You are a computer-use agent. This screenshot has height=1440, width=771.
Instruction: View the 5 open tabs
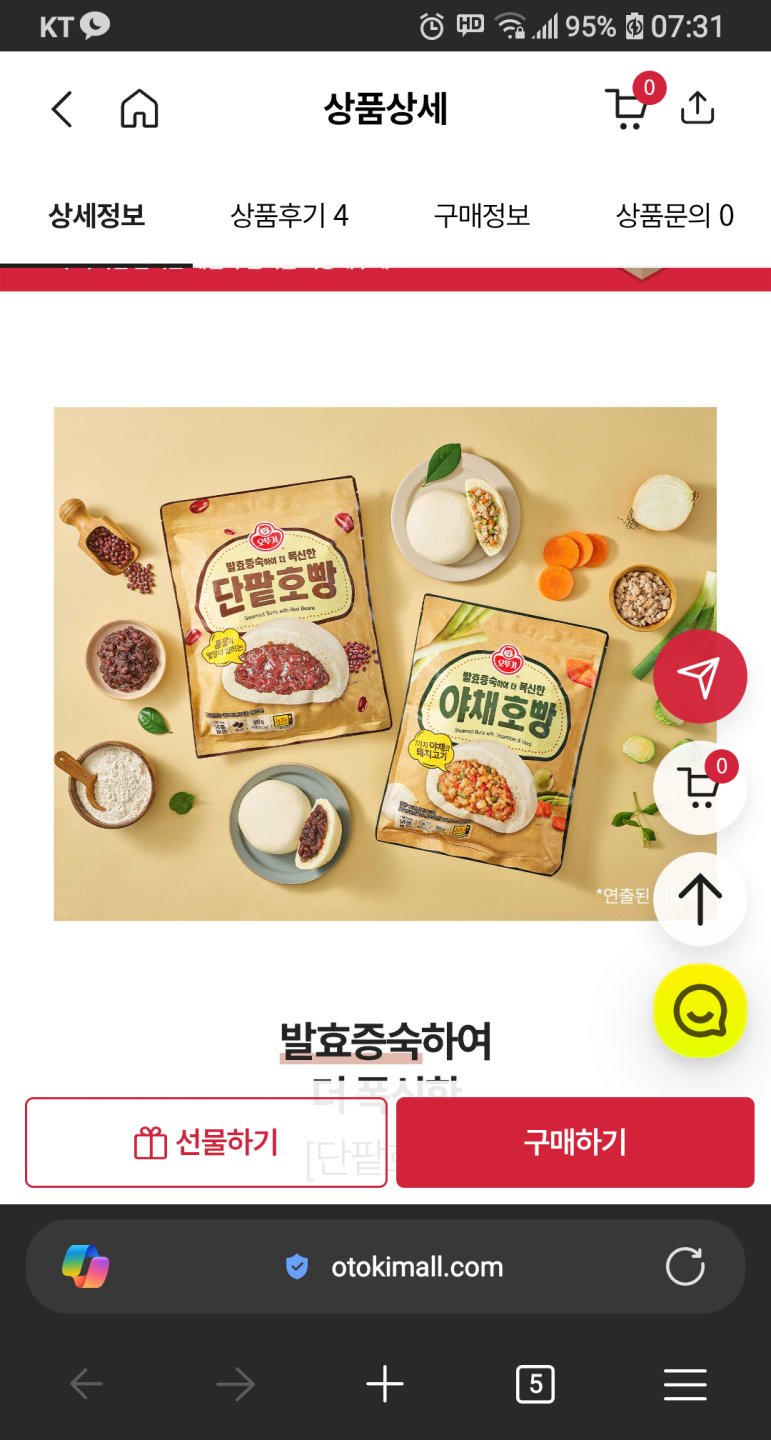tap(535, 1385)
